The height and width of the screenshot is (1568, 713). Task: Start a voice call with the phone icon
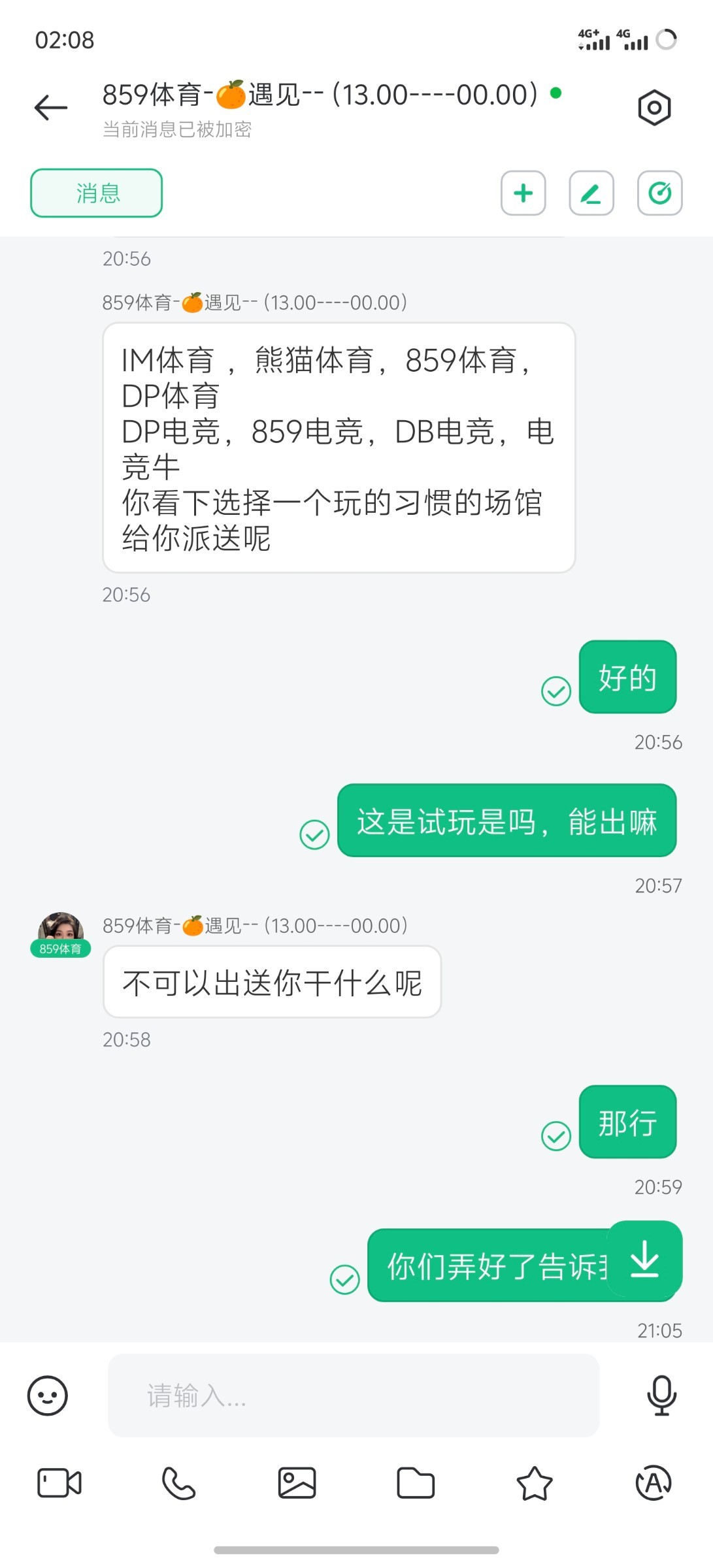(178, 1482)
